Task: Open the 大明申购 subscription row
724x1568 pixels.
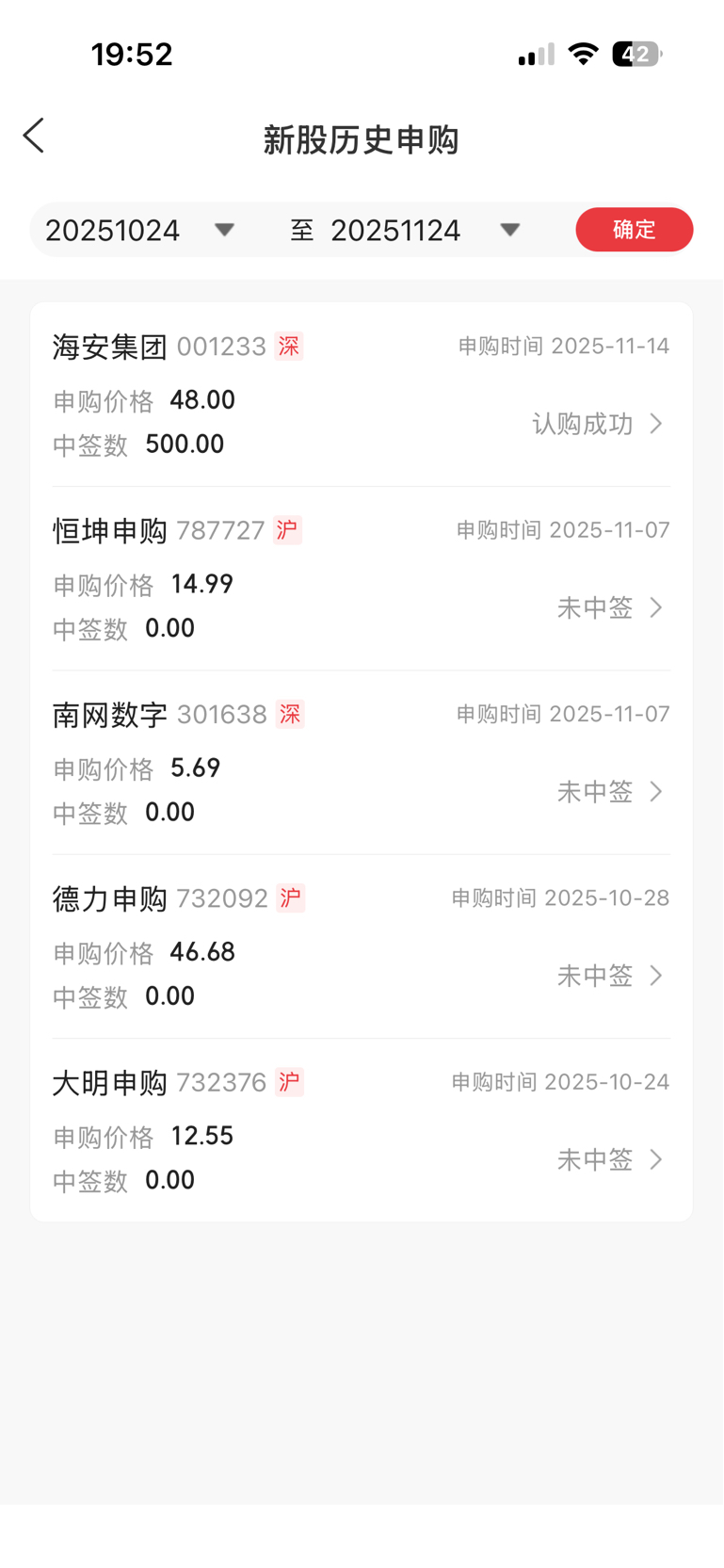Action: pos(362,1130)
